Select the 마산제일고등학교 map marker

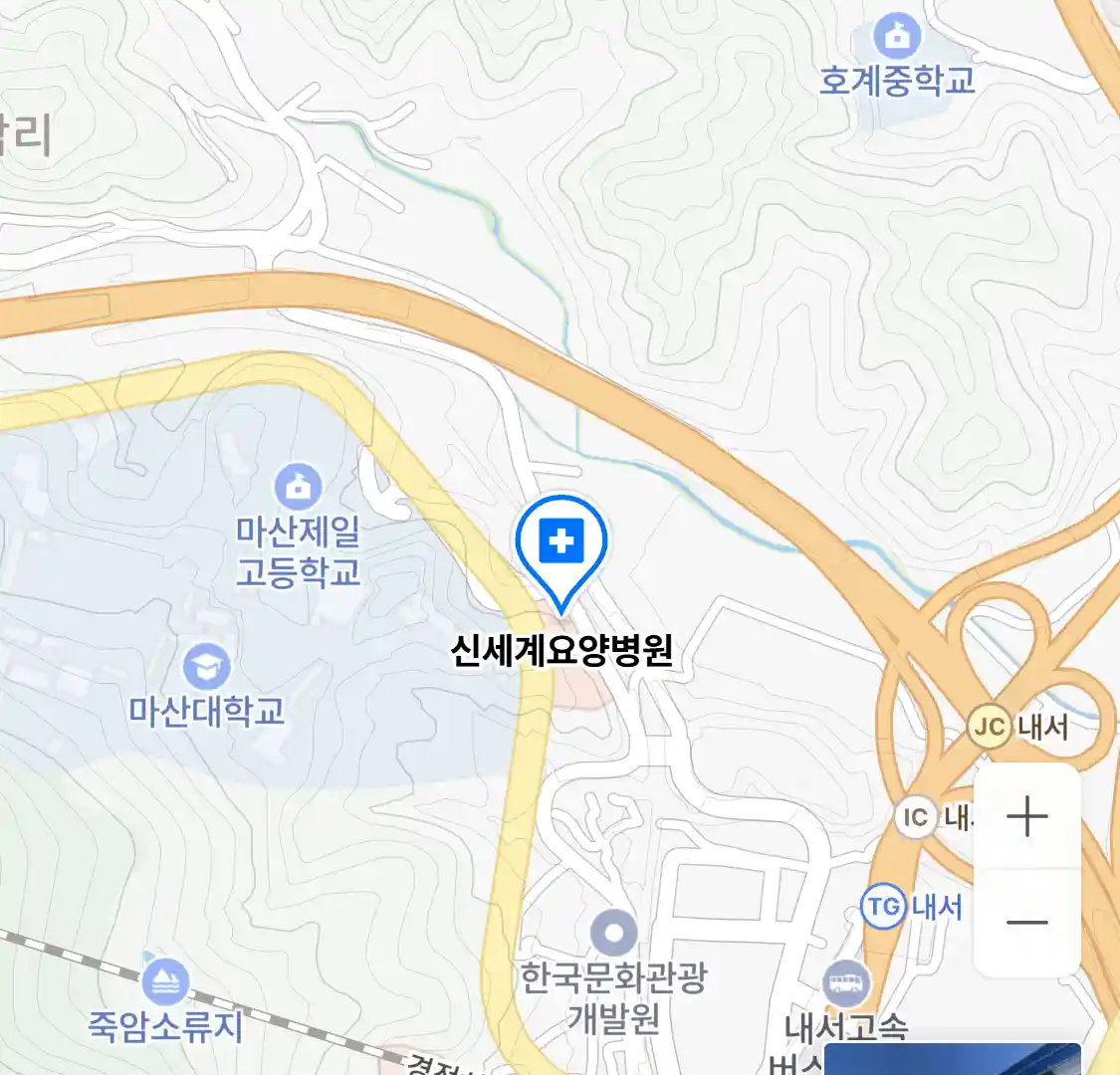tap(298, 487)
